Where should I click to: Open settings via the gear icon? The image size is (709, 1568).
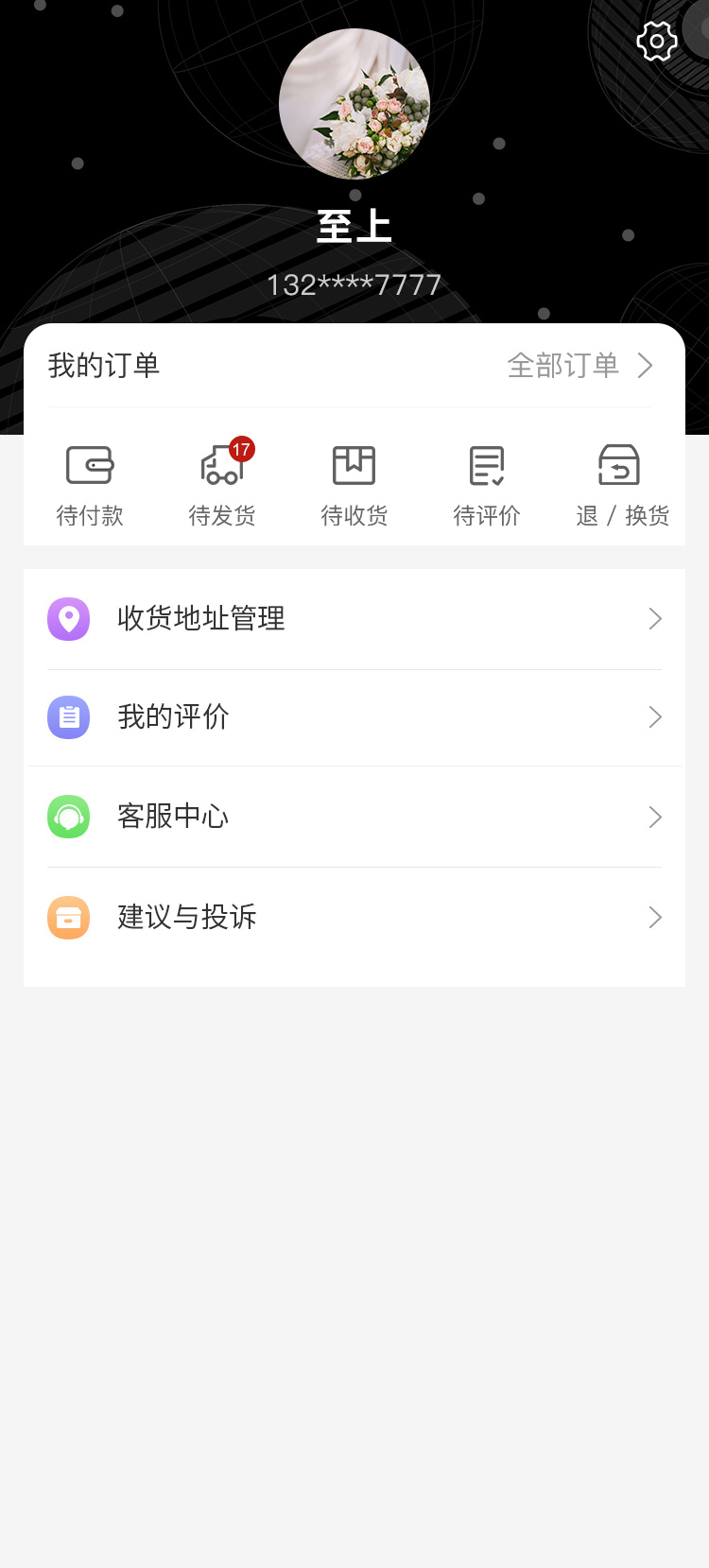657,42
